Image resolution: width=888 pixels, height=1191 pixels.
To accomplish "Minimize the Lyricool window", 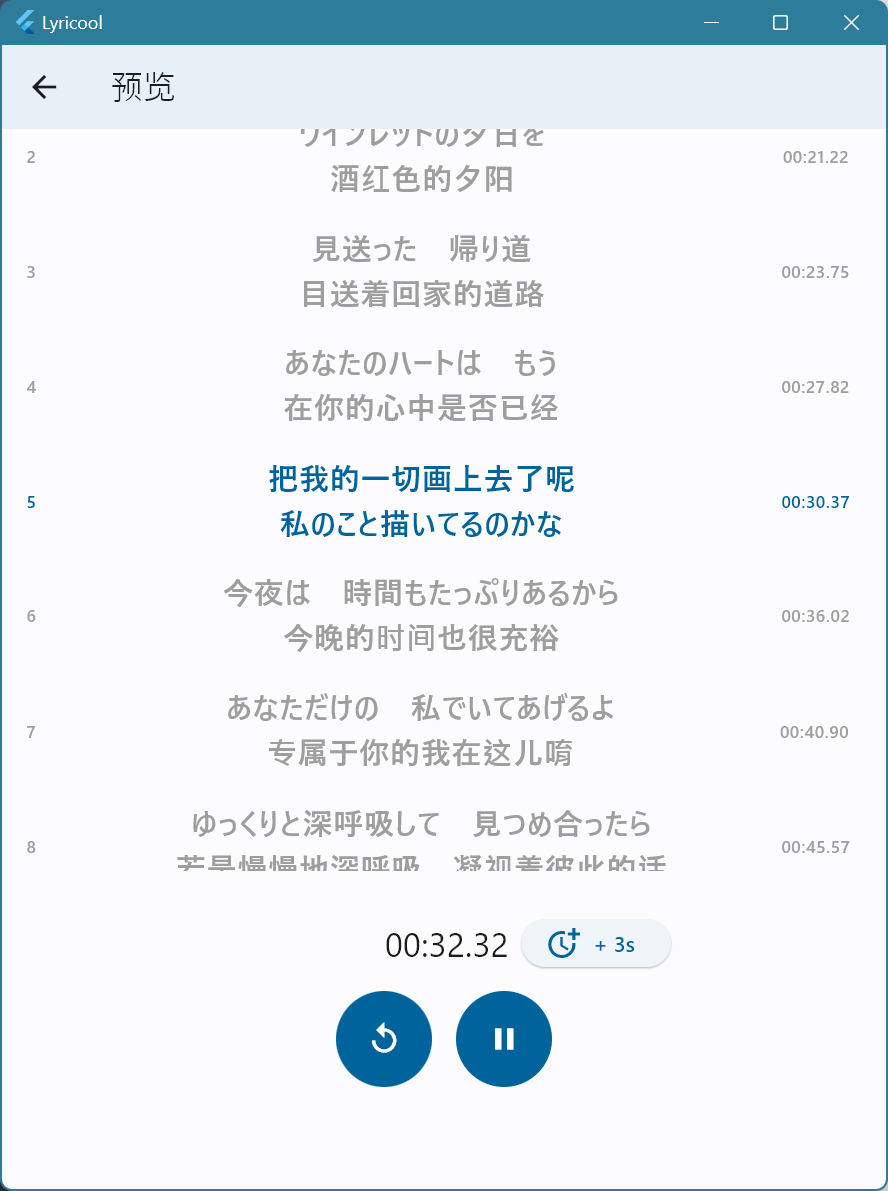I will click(x=711, y=22).
